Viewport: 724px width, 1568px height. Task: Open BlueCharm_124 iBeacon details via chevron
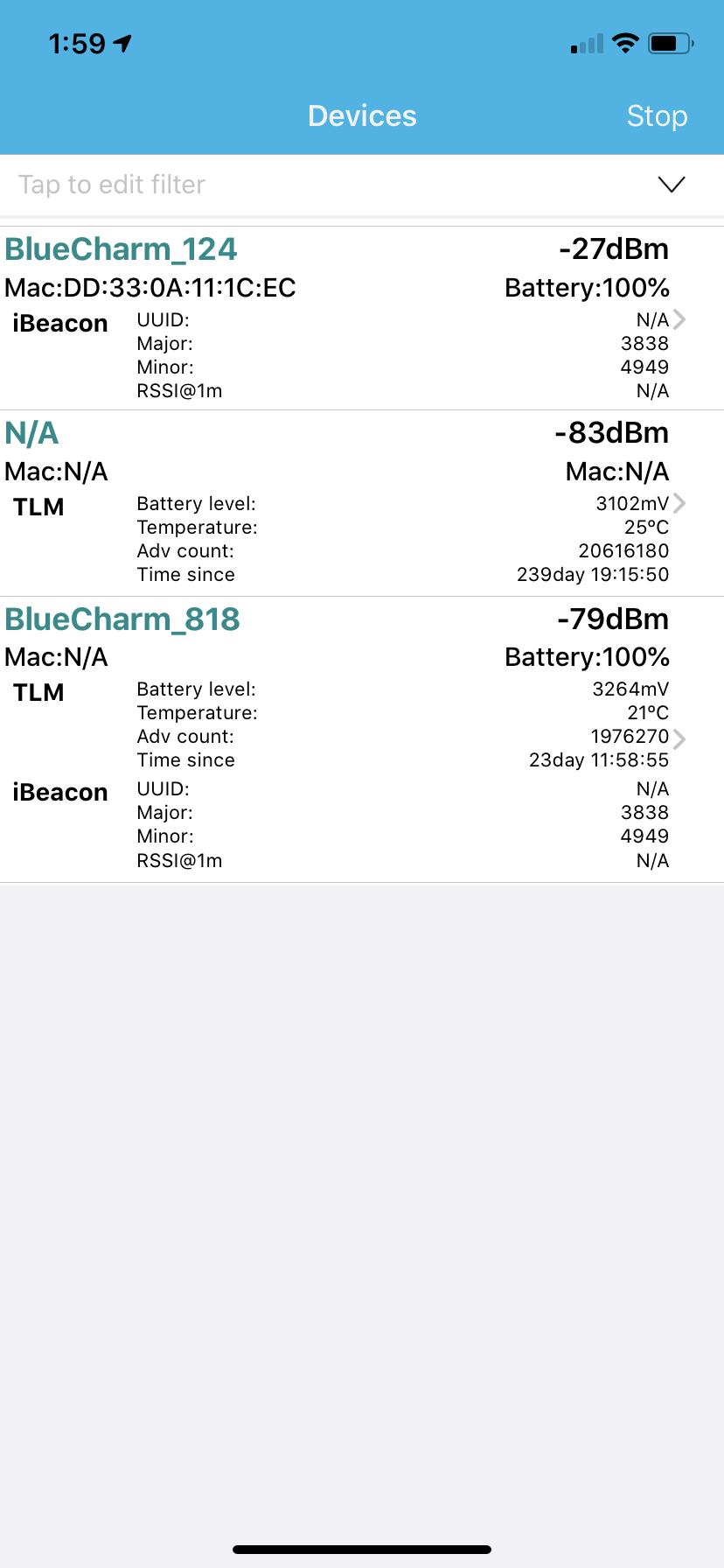681,319
